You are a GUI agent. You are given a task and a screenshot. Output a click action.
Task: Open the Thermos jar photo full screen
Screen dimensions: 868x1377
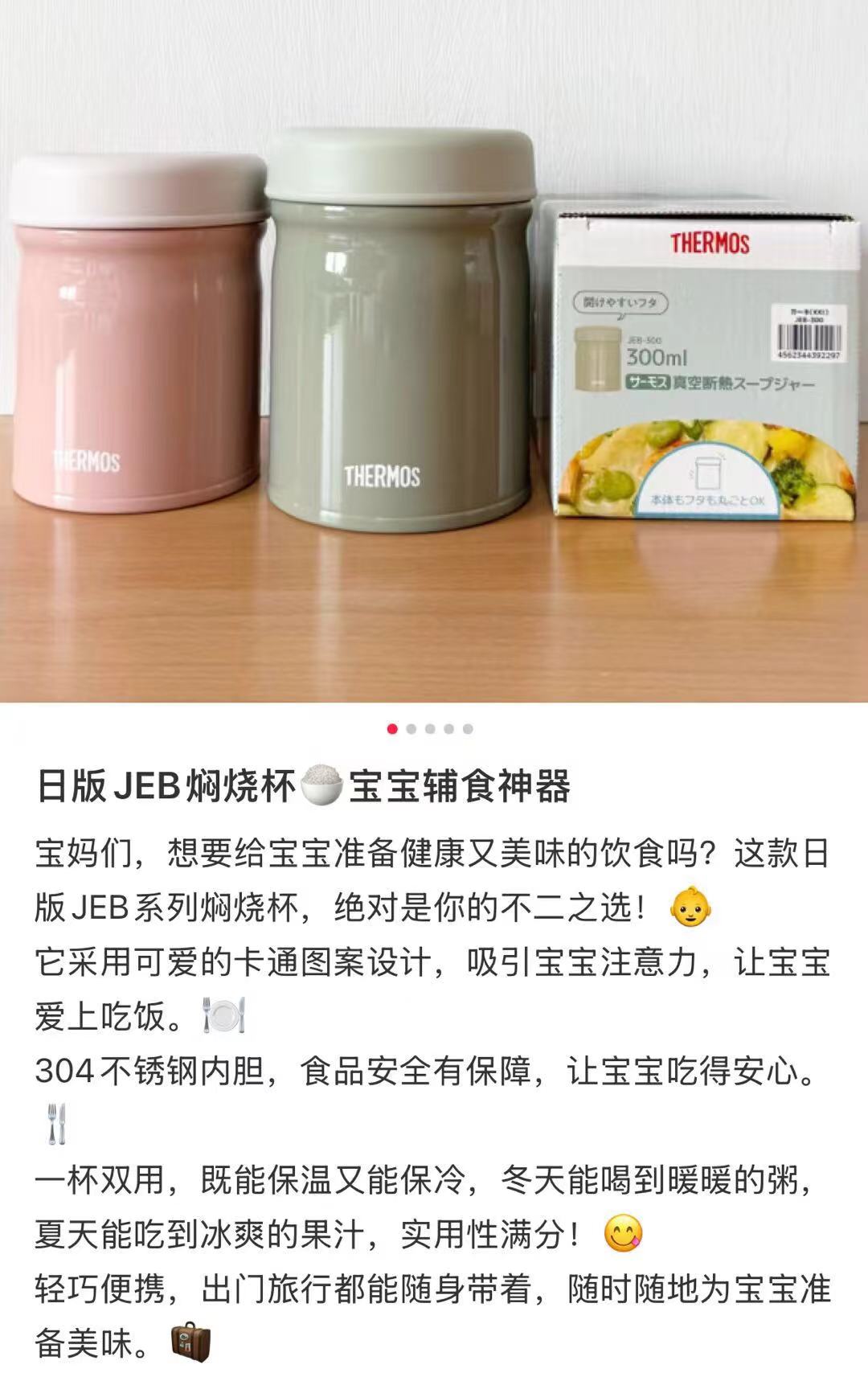tap(434, 350)
